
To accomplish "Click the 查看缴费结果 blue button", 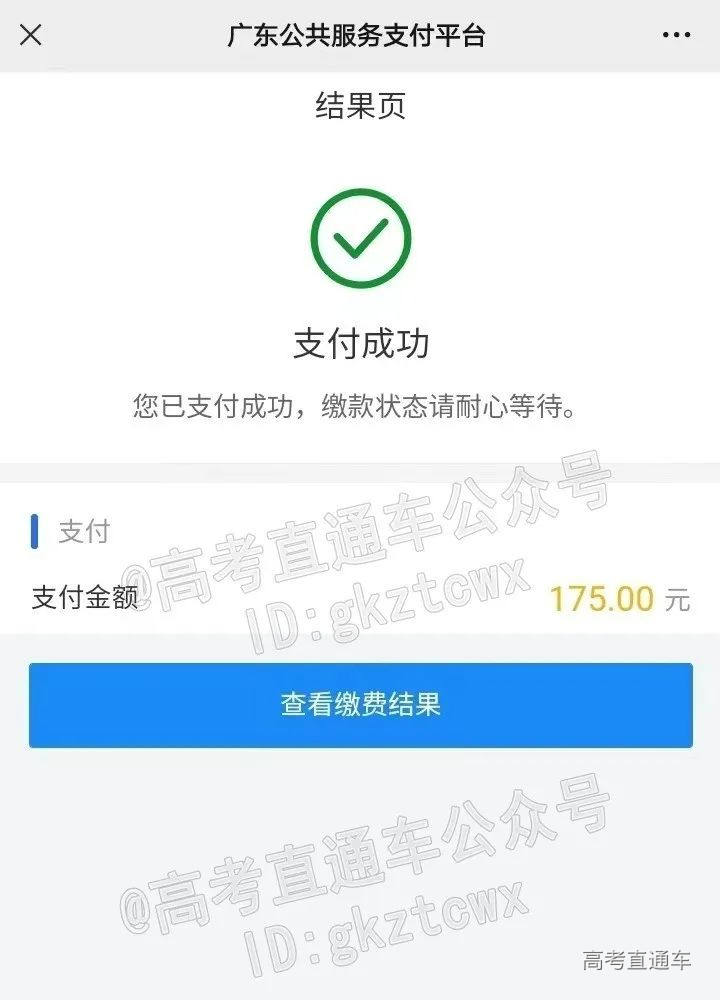I will [x=360, y=704].
